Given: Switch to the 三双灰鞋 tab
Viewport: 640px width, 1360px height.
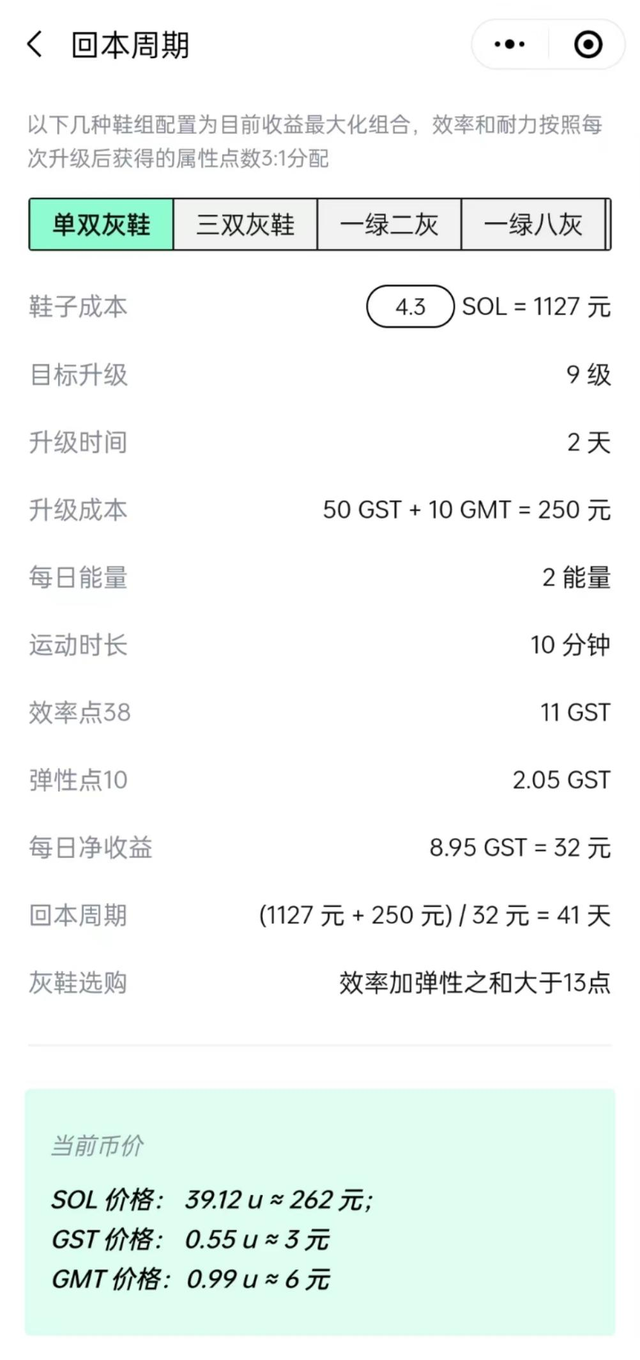Looking at the screenshot, I should (x=245, y=224).
